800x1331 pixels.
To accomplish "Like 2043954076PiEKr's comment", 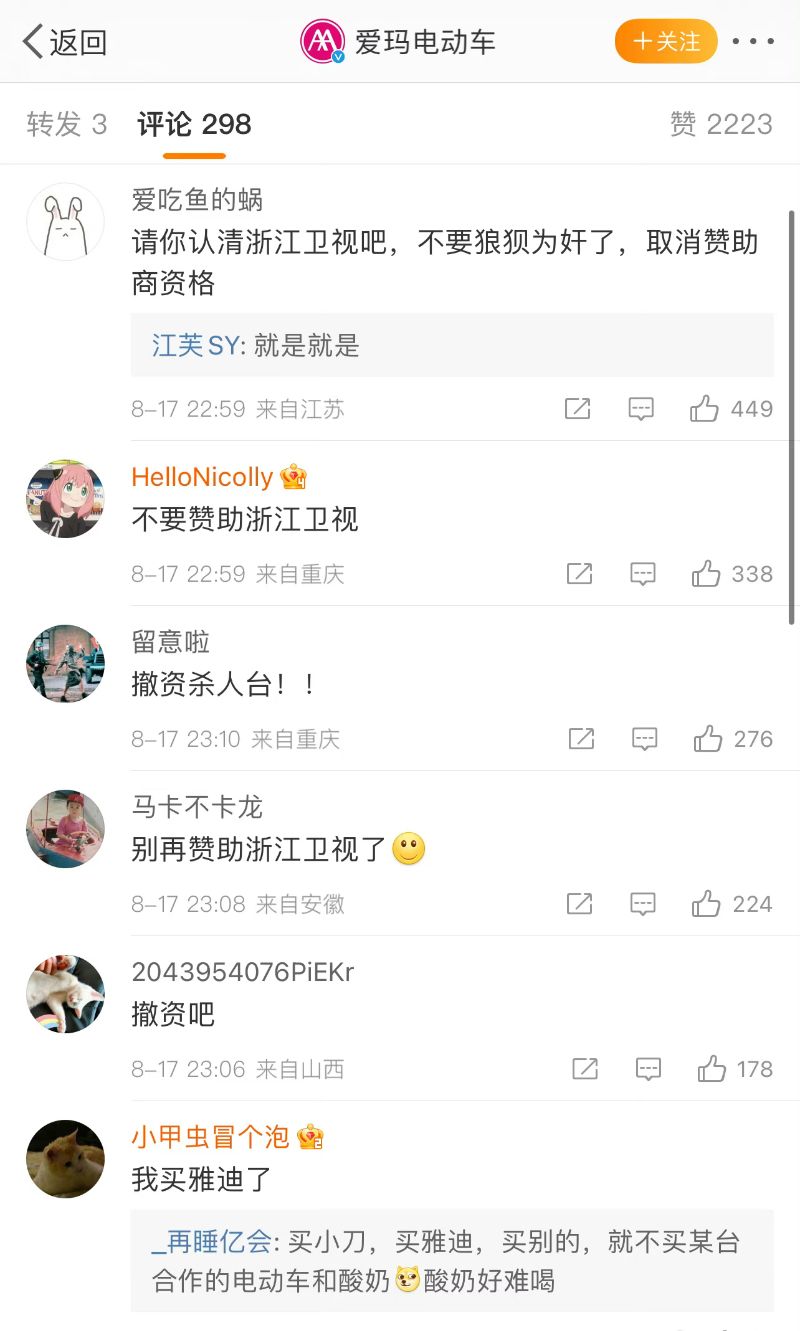I will pos(712,1068).
